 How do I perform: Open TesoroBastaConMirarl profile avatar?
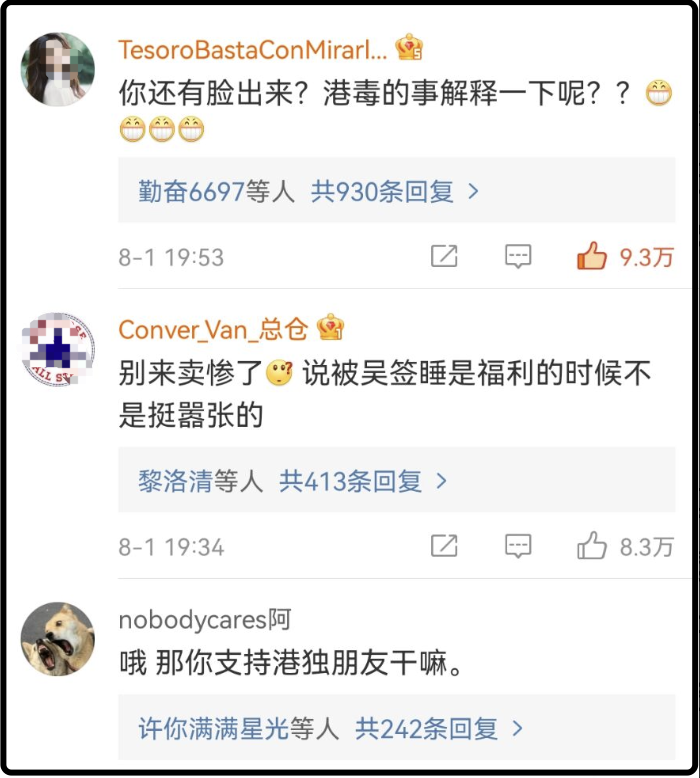(58, 69)
